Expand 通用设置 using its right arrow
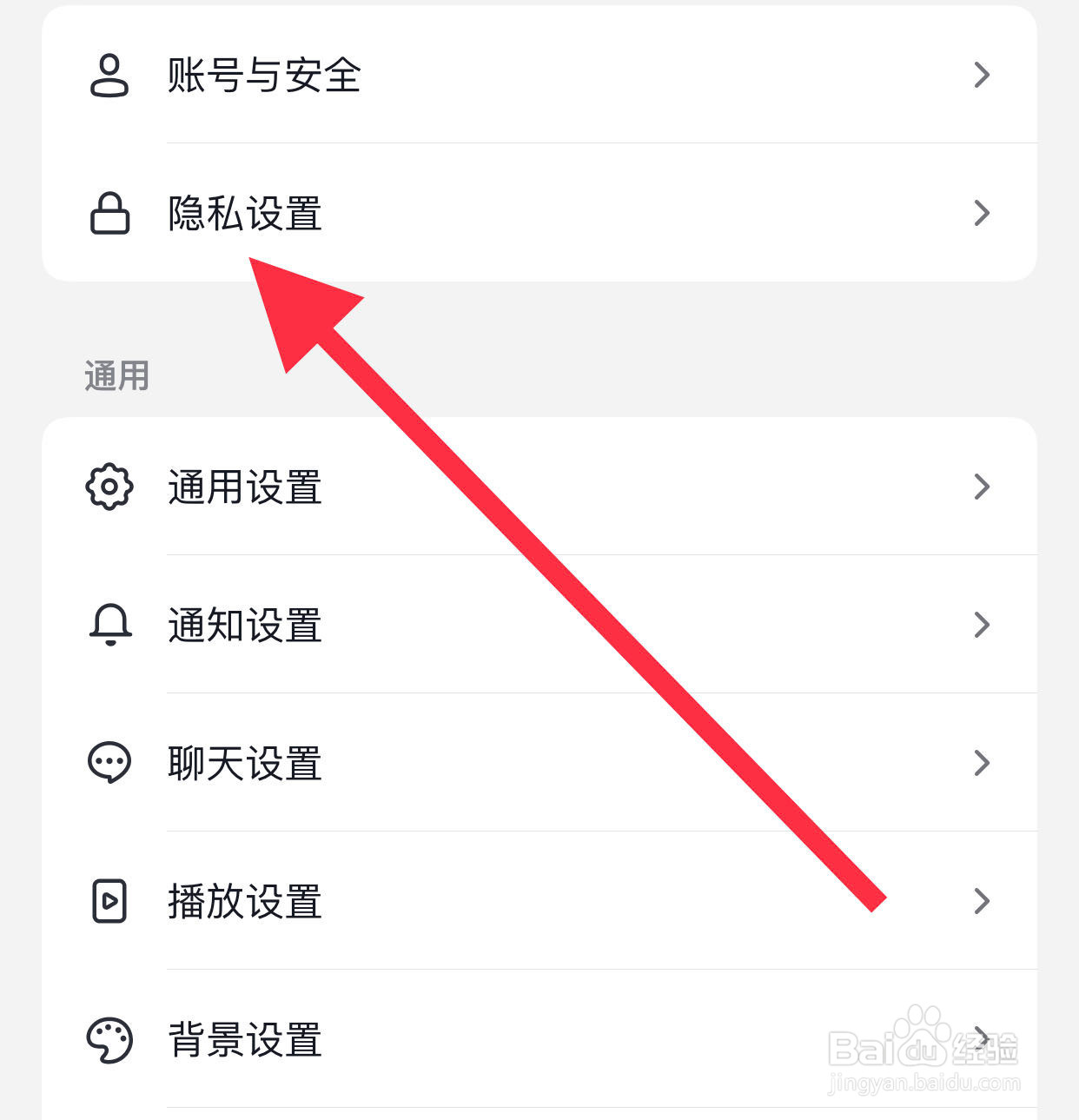 982,488
